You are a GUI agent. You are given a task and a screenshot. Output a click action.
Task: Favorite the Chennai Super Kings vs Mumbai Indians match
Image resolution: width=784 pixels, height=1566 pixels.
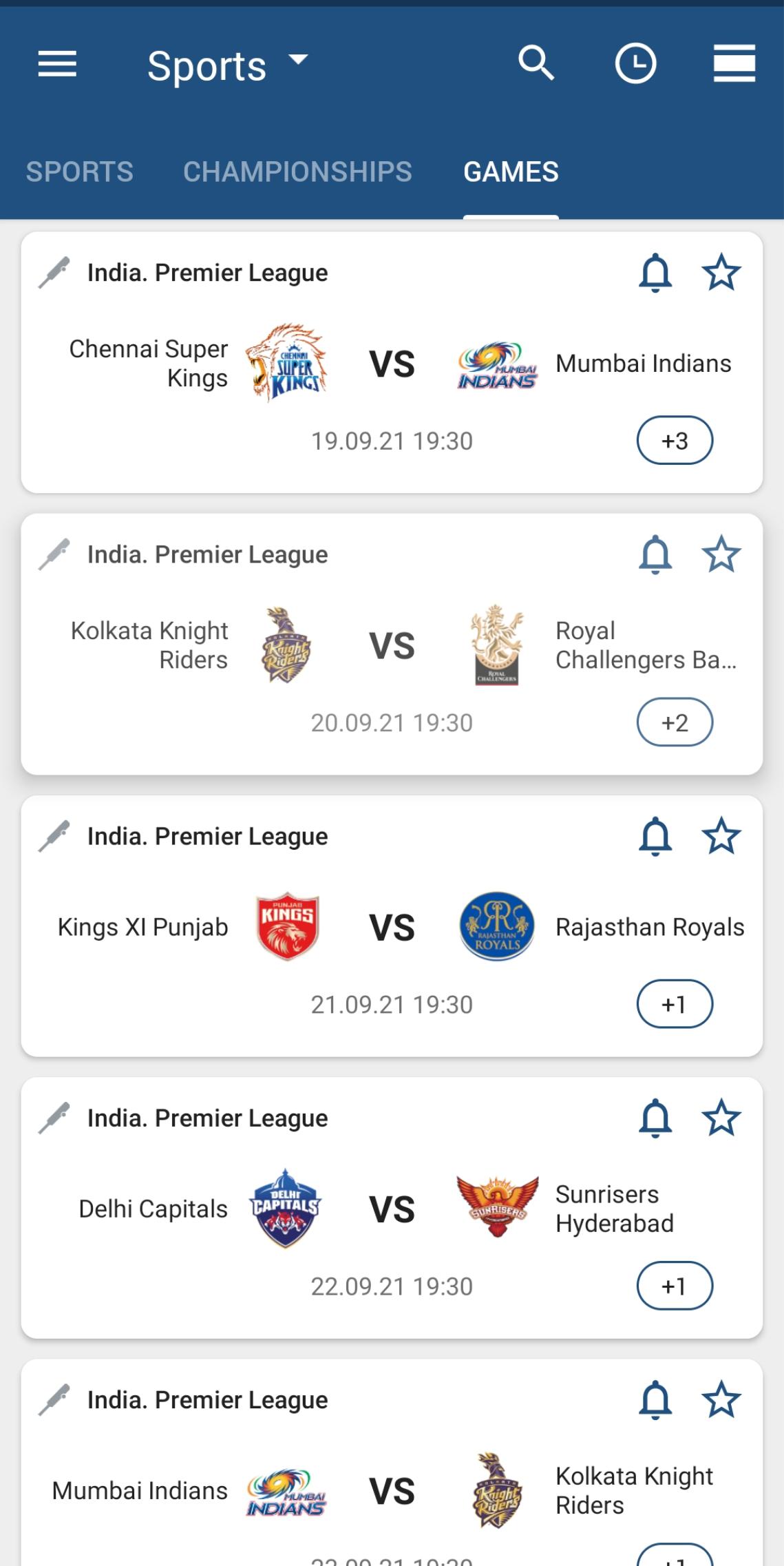click(721, 273)
